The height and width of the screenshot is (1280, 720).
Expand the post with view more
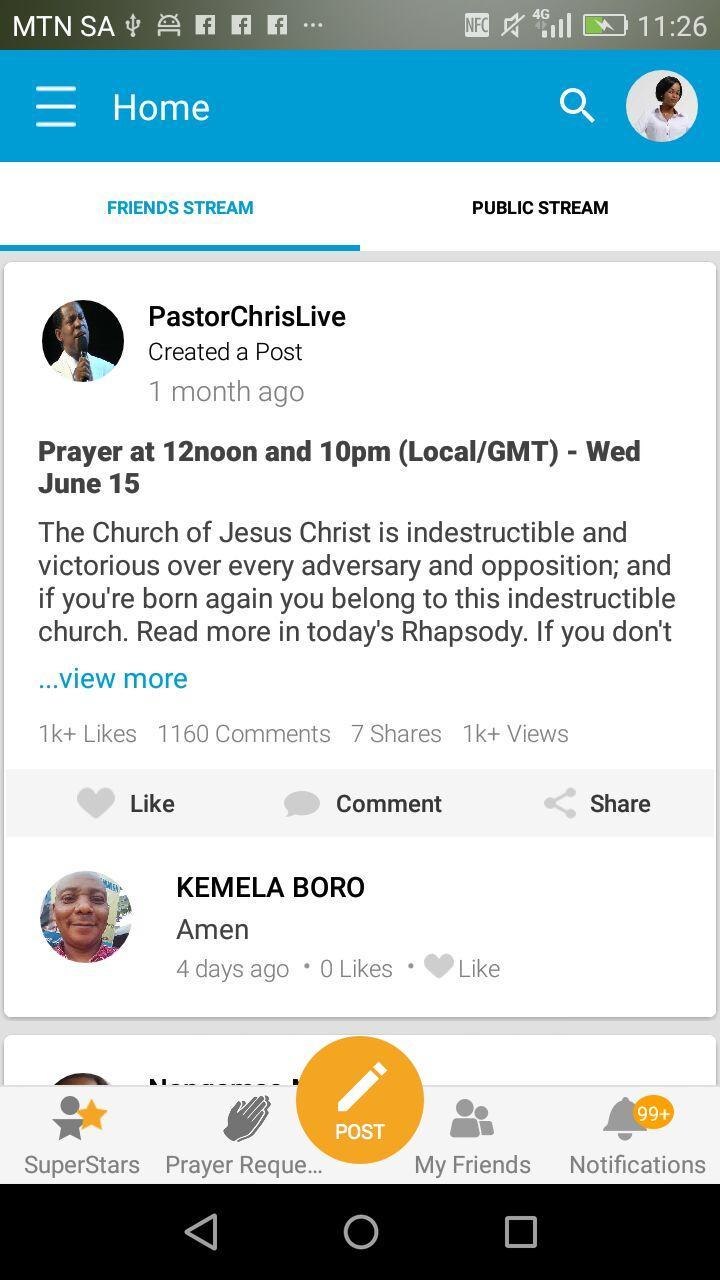click(113, 678)
